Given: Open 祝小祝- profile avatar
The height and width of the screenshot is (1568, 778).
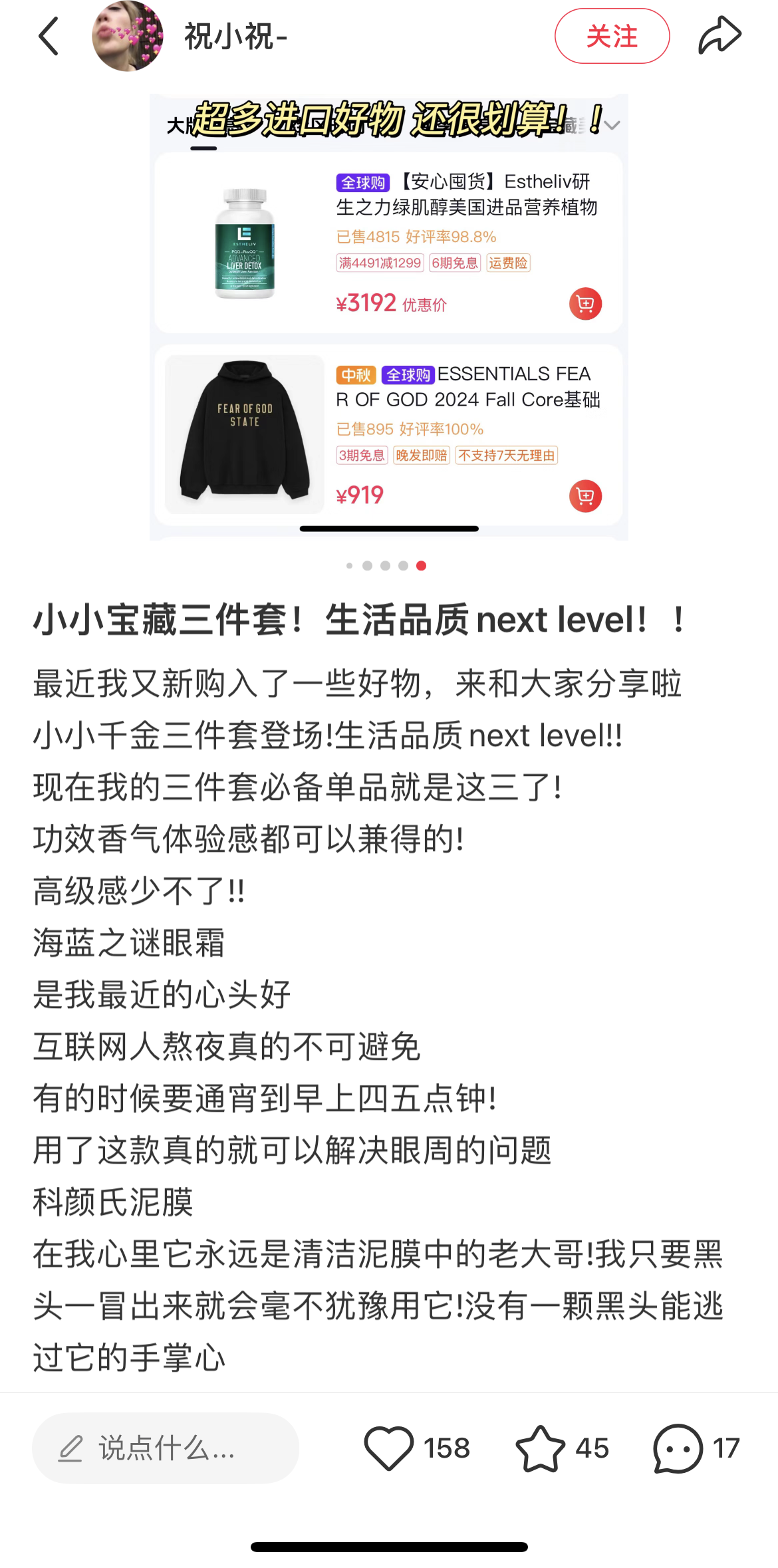Looking at the screenshot, I should 128,37.
